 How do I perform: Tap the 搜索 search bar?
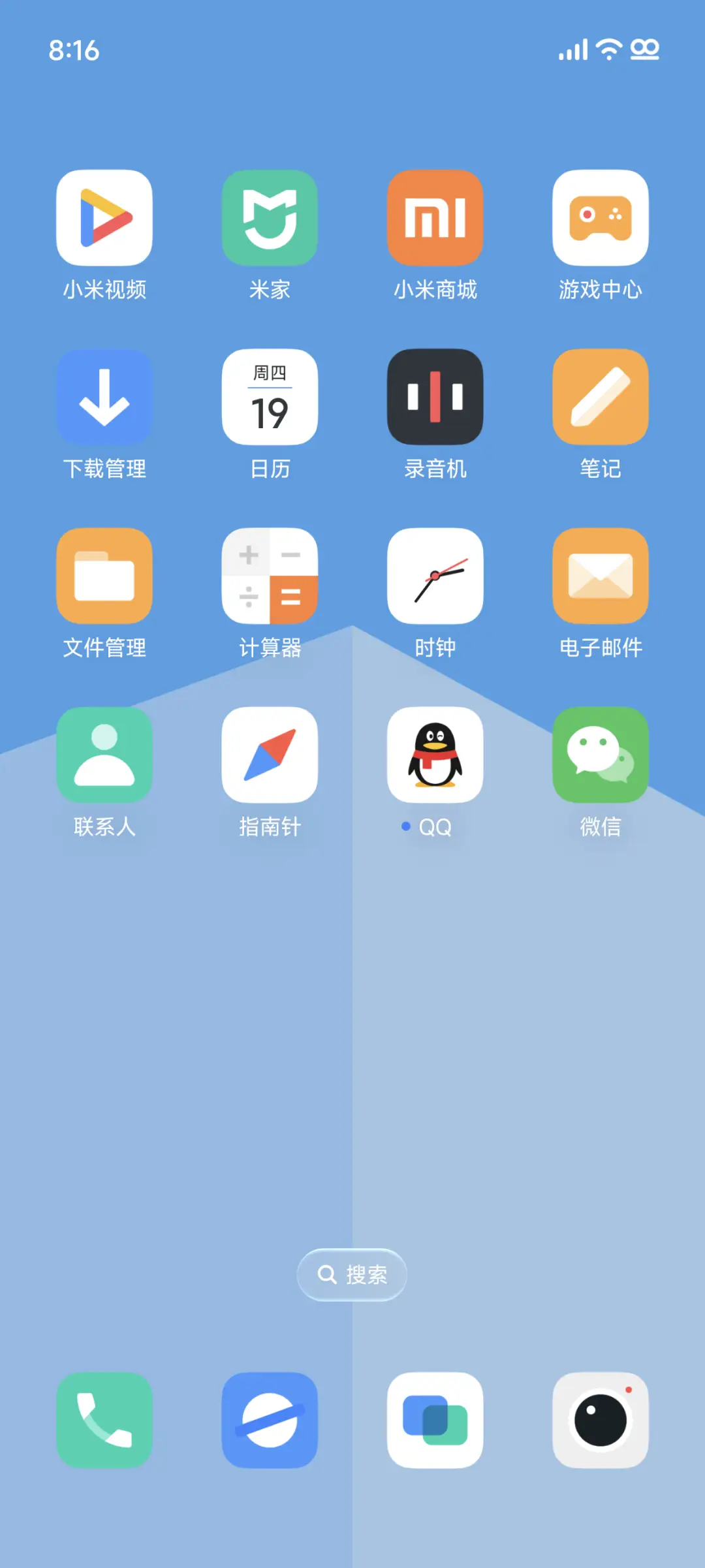tap(351, 1274)
